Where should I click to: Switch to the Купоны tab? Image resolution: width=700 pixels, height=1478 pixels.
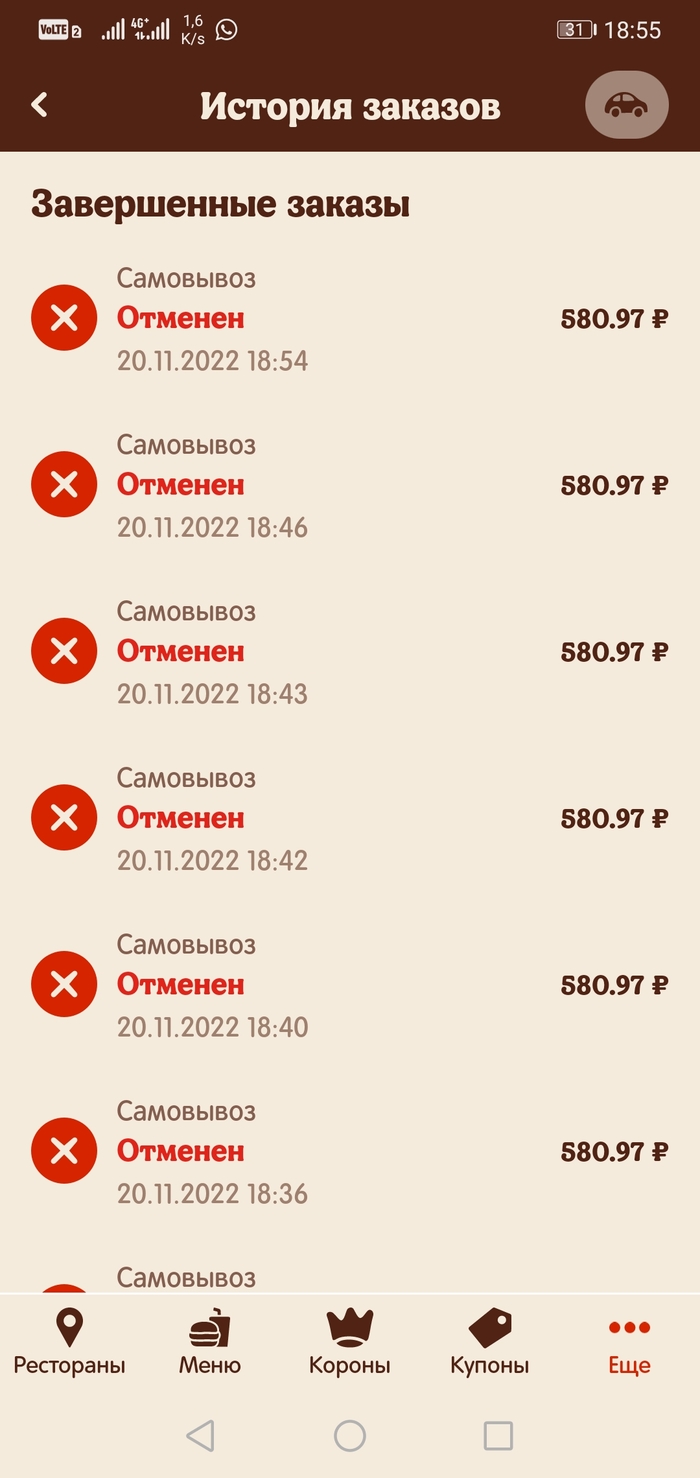coord(489,1343)
